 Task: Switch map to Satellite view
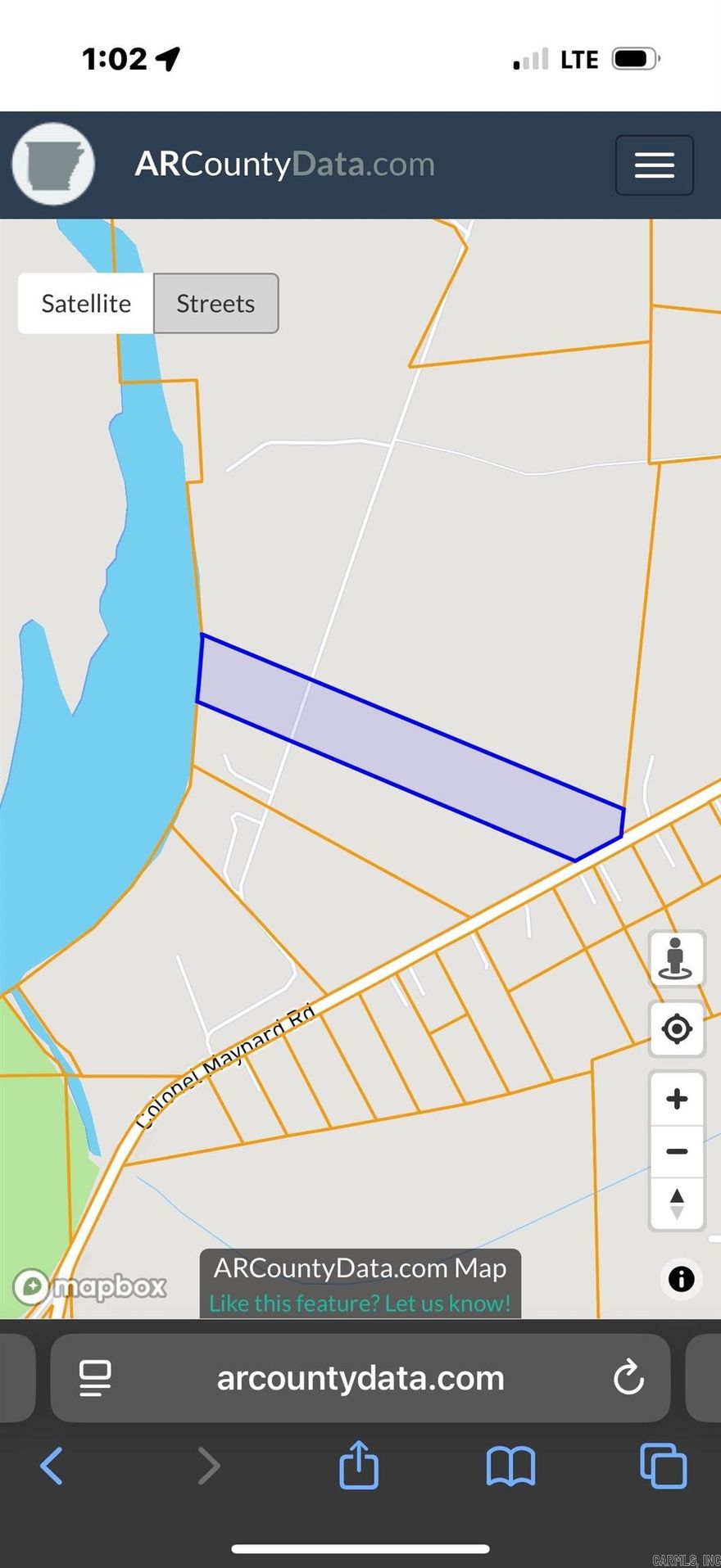tap(85, 303)
